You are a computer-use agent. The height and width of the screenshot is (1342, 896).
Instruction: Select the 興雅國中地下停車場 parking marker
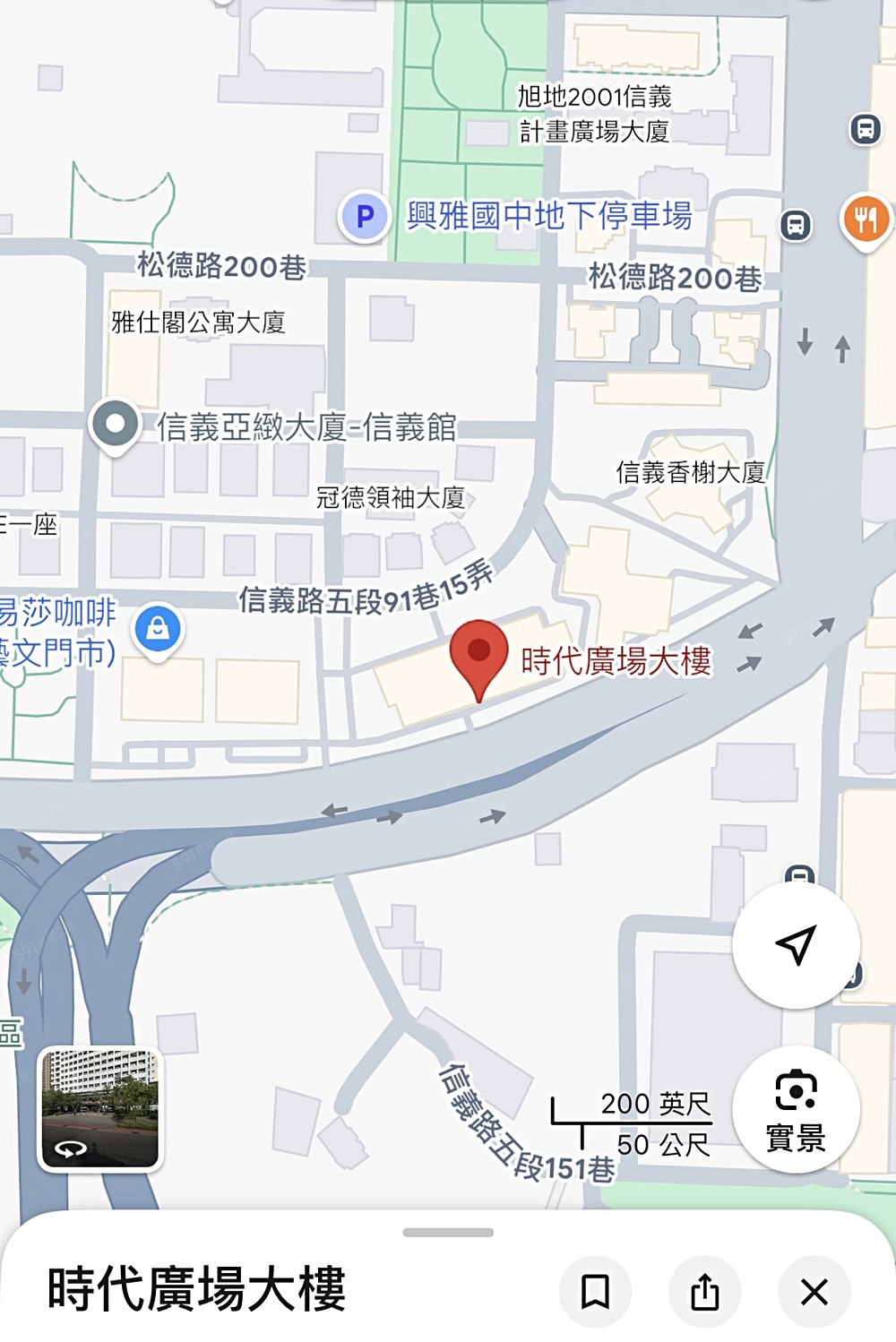pos(365,217)
